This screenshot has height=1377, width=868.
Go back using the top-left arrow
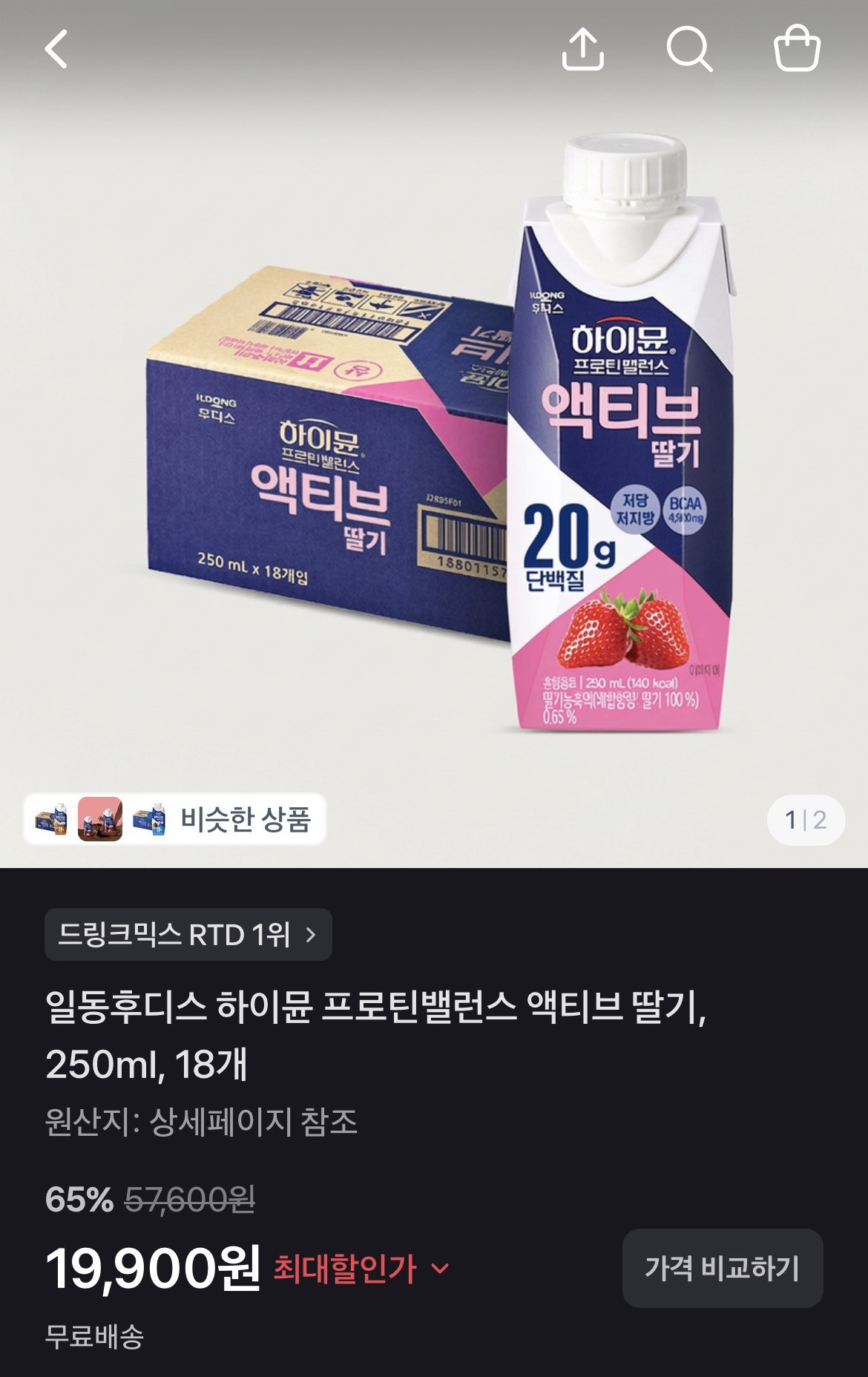click(56, 49)
